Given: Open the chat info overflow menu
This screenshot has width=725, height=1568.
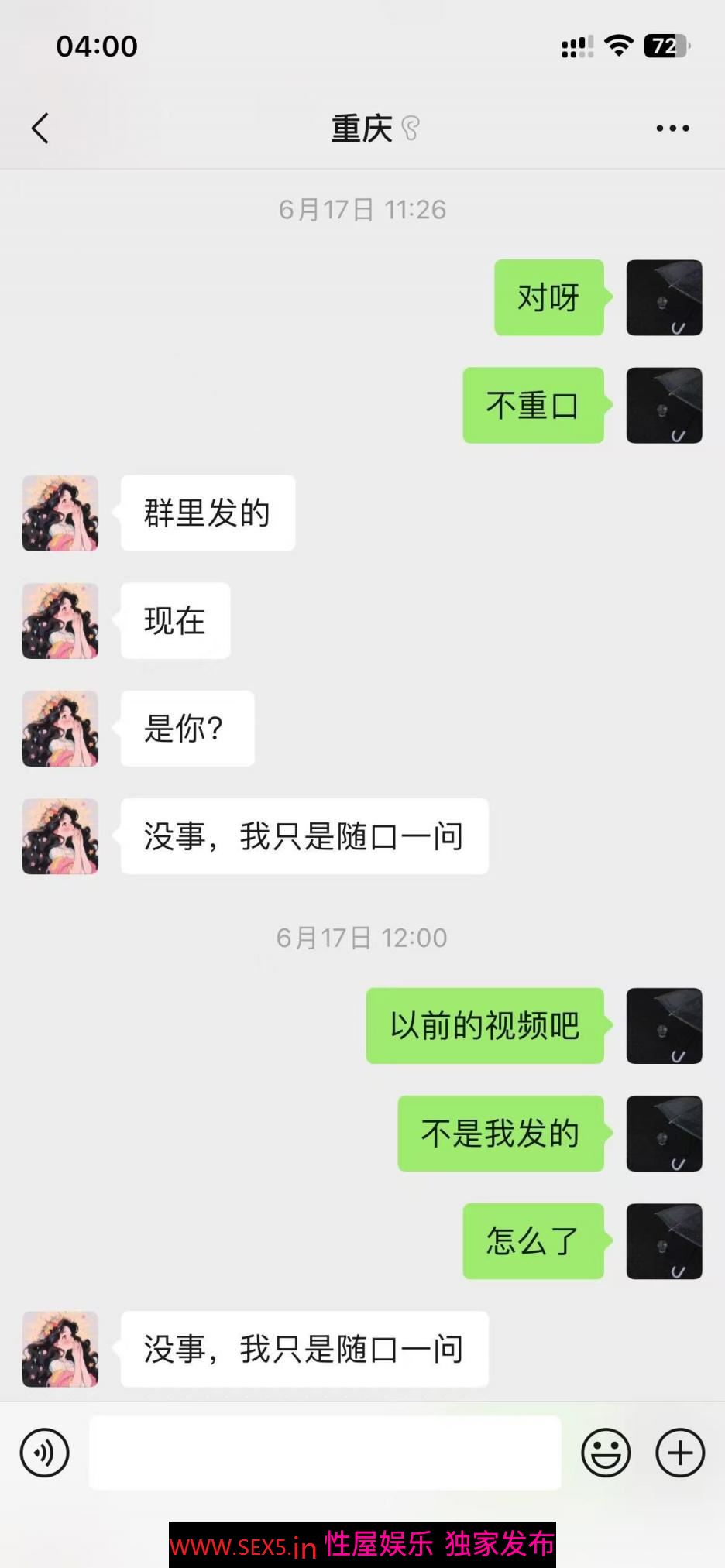Looking at the screenshot, I should tap(672, 129).
